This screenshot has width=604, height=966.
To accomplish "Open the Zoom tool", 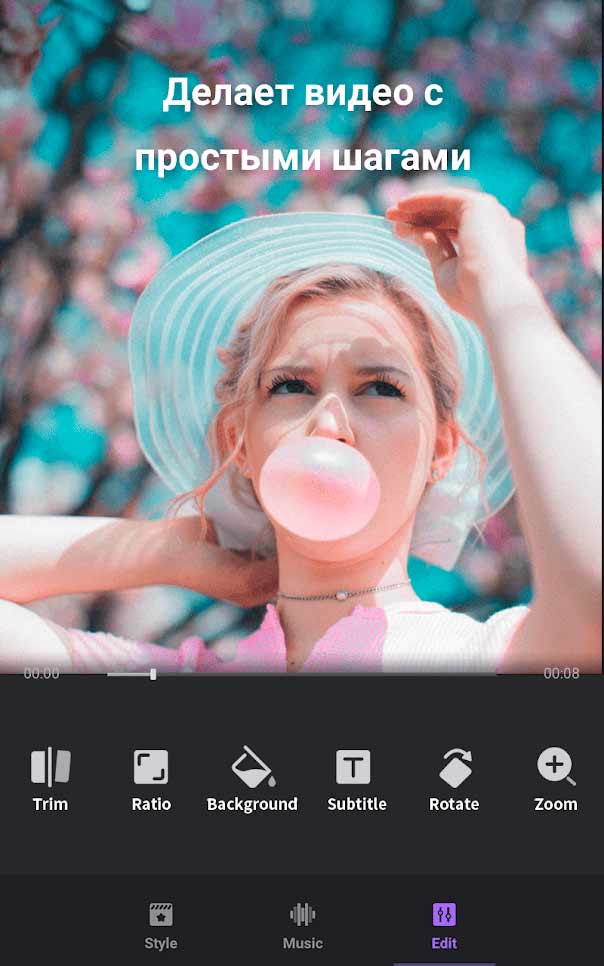I will click(x=555, y=779).
